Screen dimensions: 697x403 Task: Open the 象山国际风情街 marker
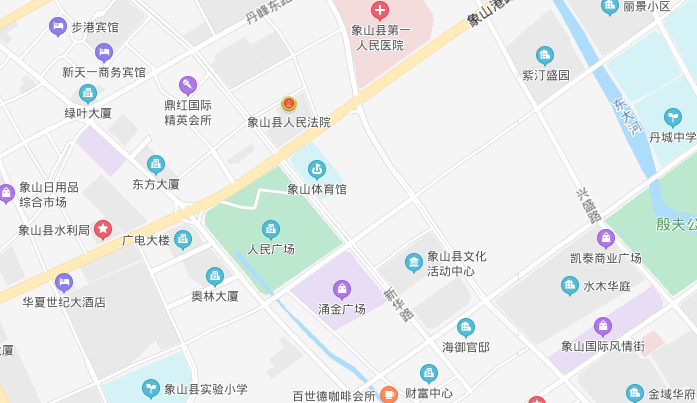point(602,326)
